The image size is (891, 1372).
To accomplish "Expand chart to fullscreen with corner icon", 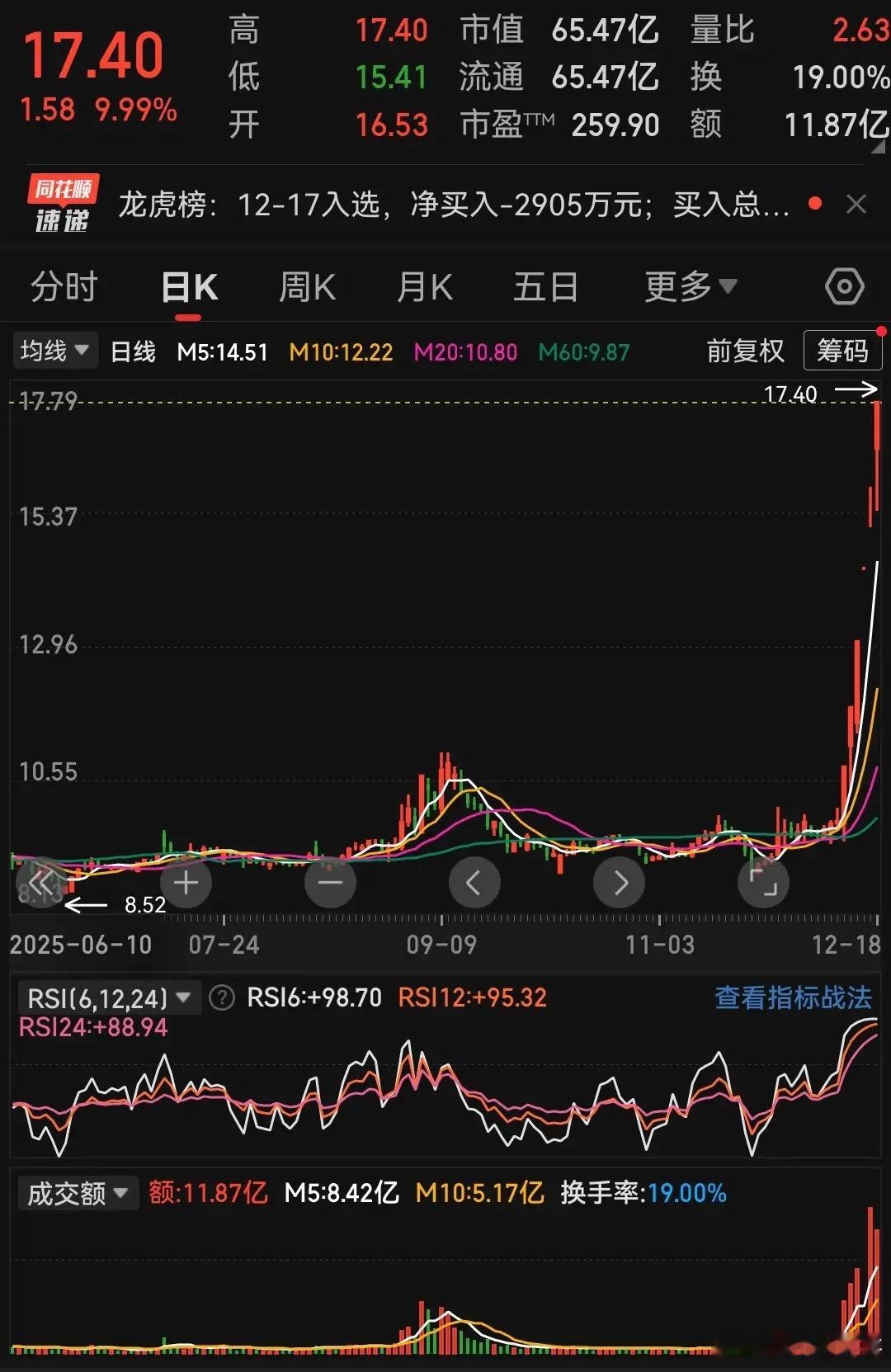I will pos(763,882).
